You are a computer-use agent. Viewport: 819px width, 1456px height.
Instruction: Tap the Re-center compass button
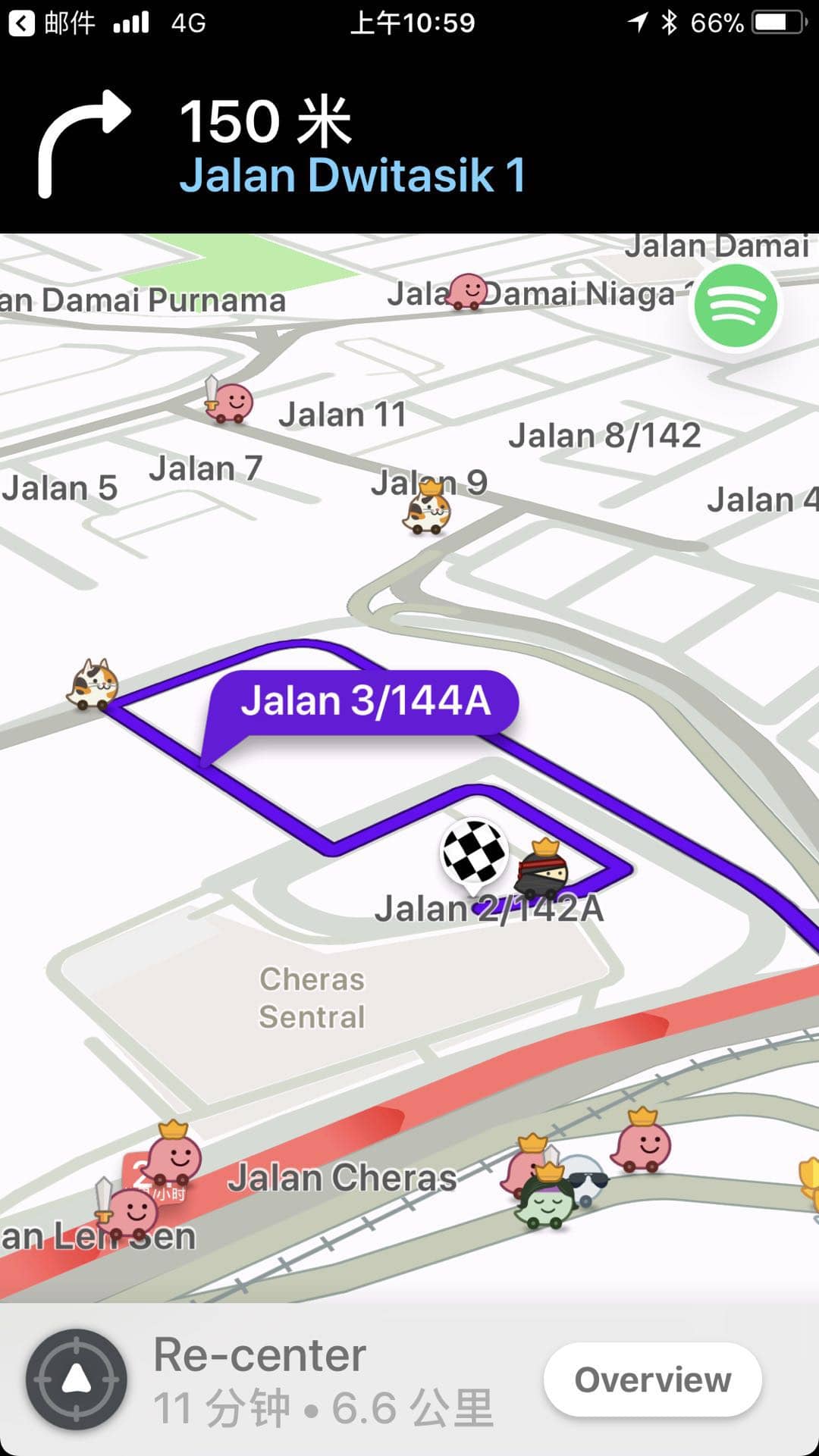76,1379
